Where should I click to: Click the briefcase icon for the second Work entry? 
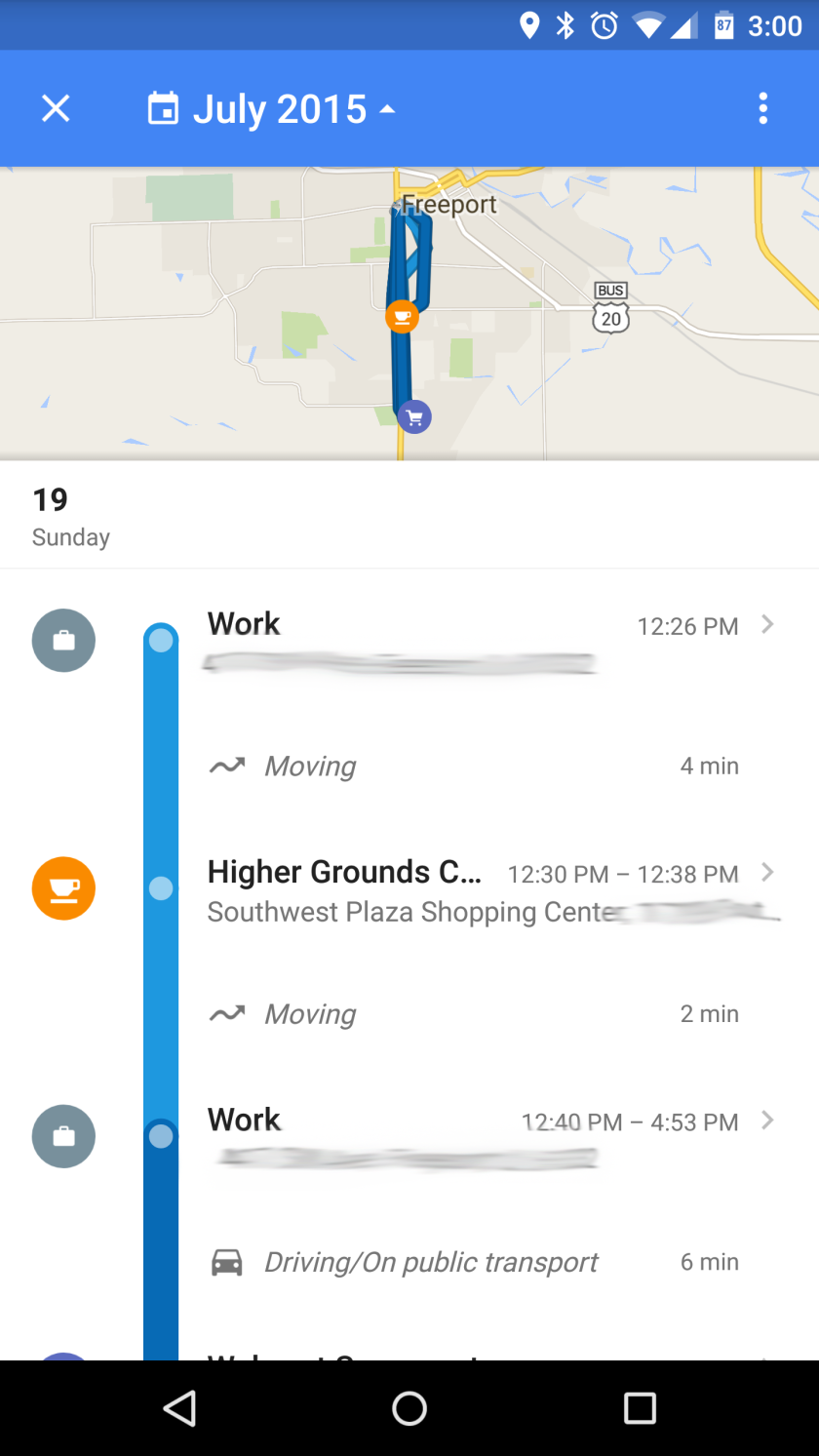pyautogui.click(x=63, y=1136)
